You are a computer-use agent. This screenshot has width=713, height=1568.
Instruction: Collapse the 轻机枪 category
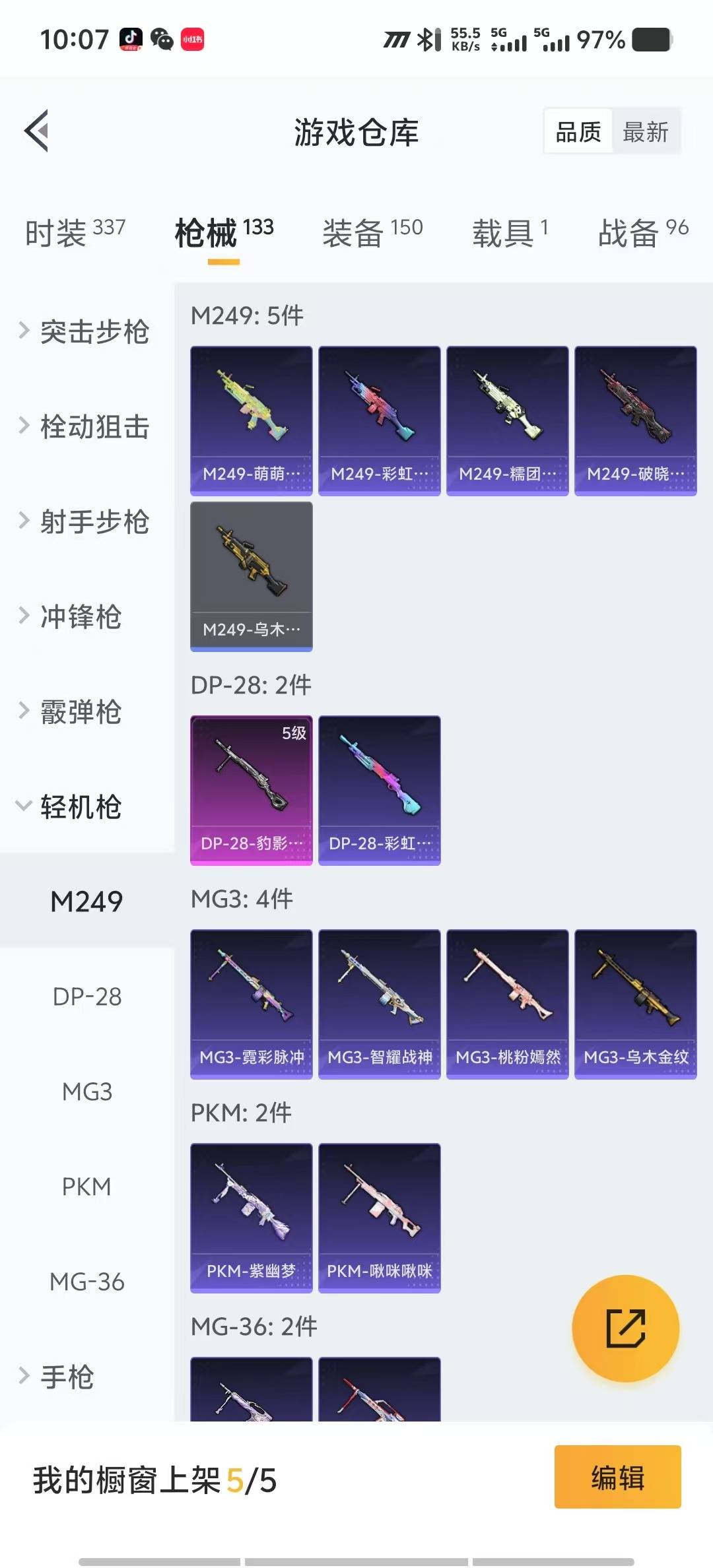pos(71,806)
